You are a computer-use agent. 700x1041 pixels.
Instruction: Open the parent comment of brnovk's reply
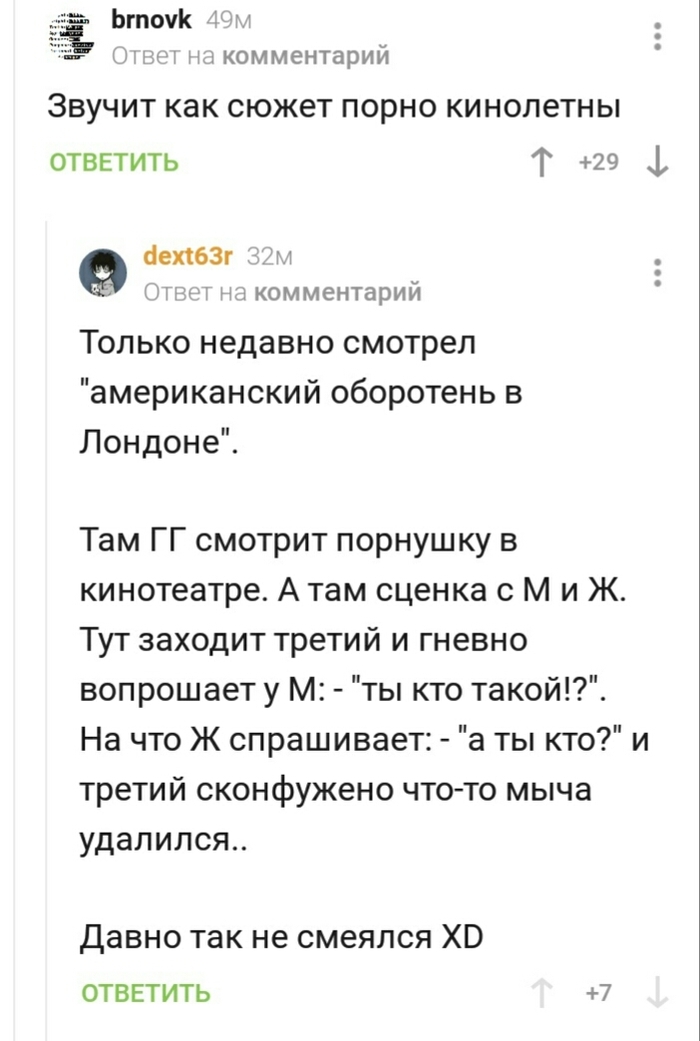click(304, 56)
